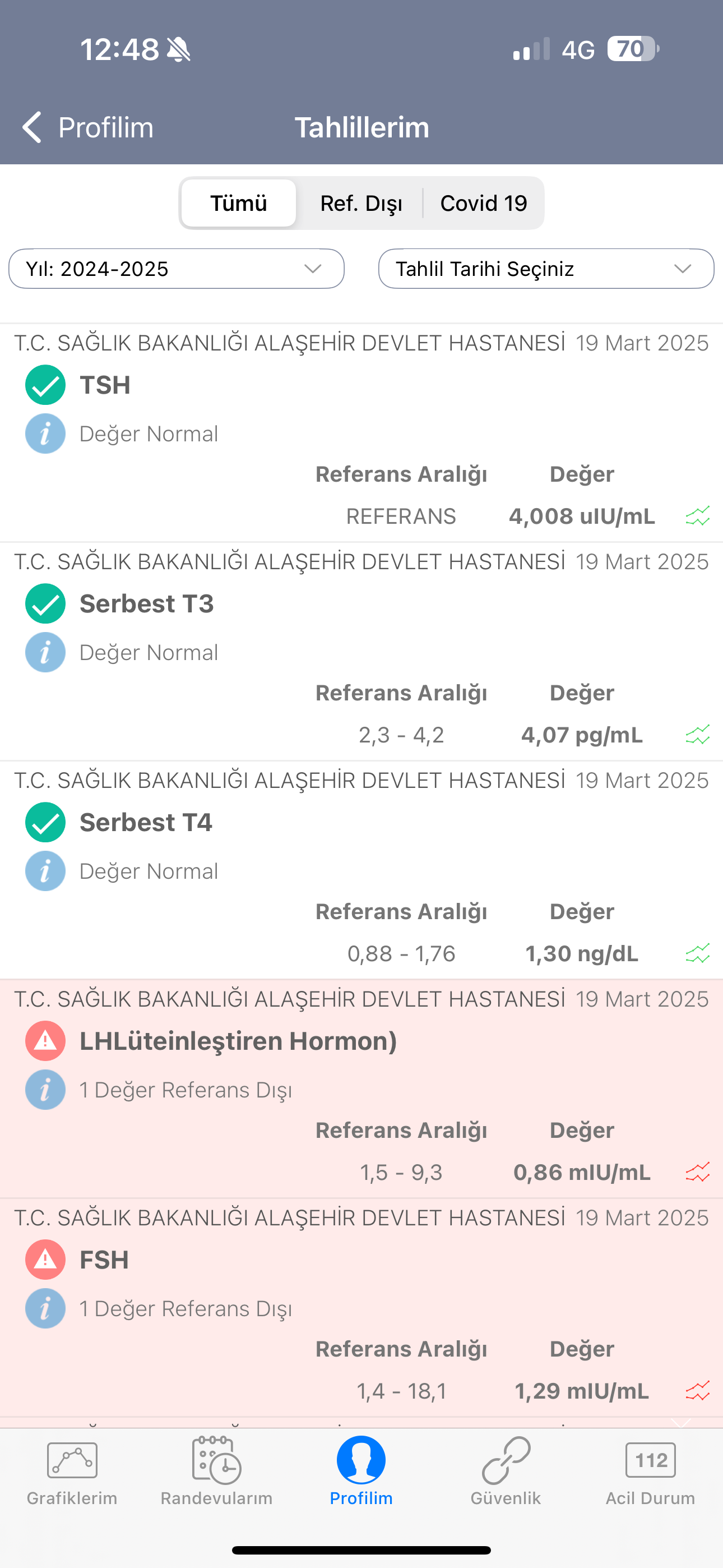The height and width of the screenshot is (1568, 723).
Task: View the FSH trend graph
Action: tap(697, 1390)
